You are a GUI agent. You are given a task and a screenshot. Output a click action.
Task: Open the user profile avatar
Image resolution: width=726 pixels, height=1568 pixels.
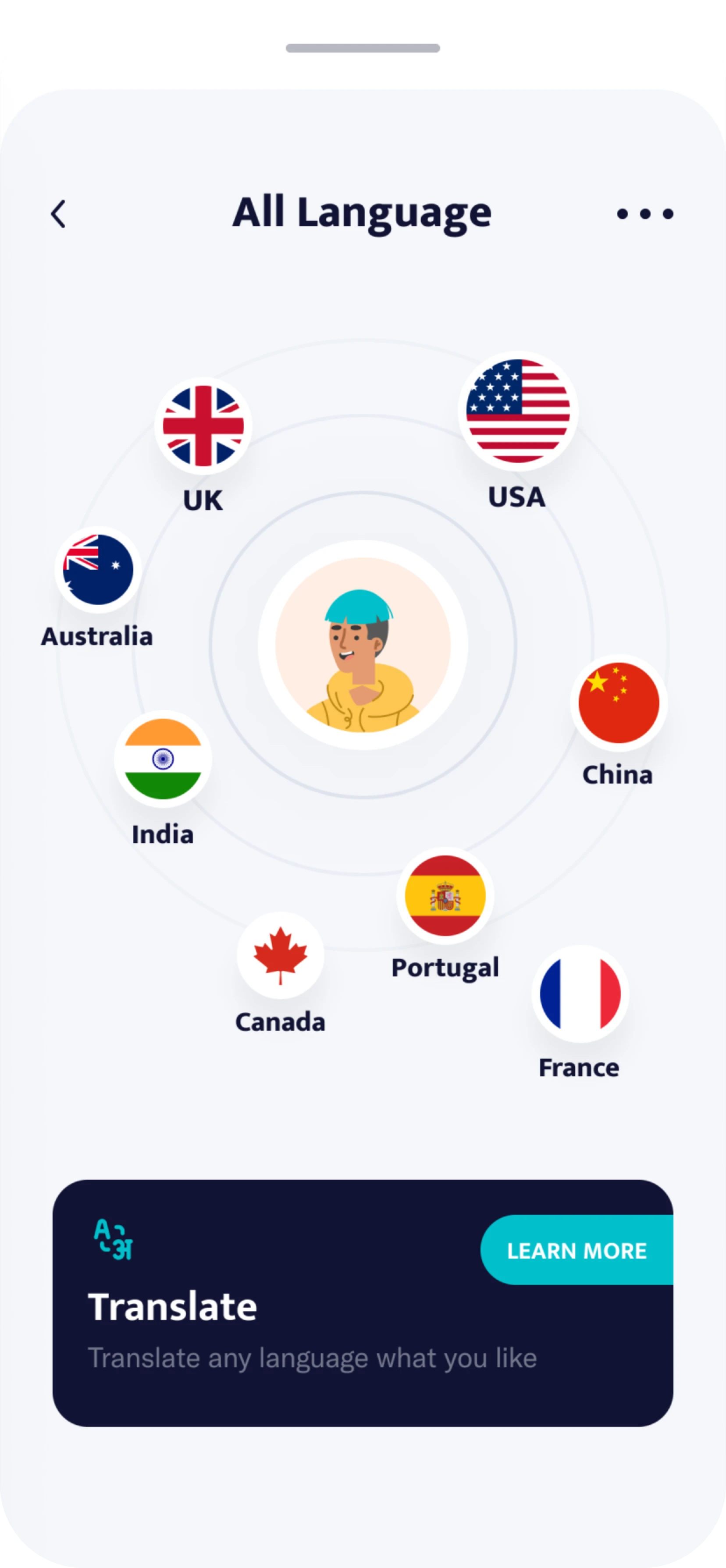click(x=363, y=645)
